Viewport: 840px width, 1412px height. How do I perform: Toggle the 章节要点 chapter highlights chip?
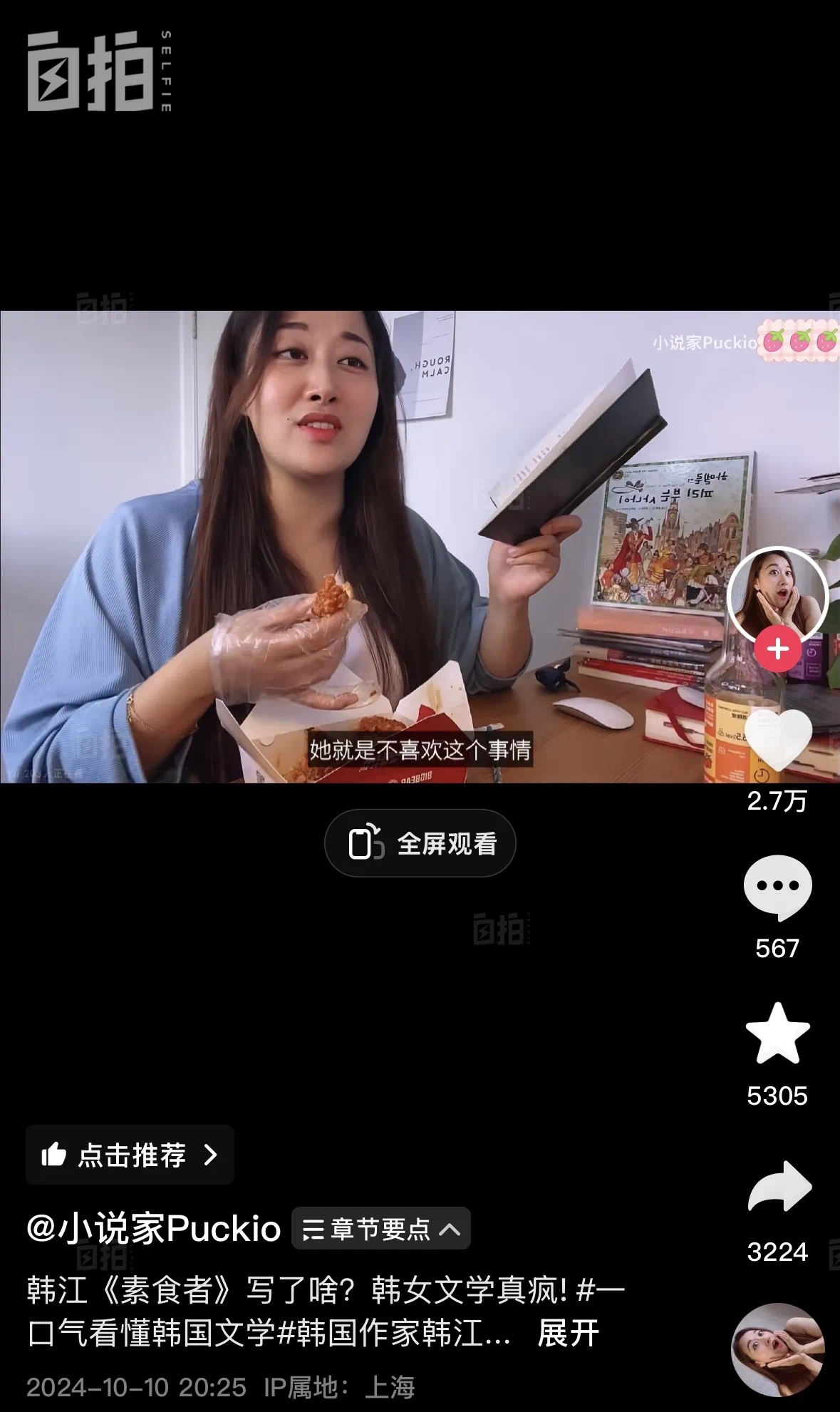pos(381,1229)
